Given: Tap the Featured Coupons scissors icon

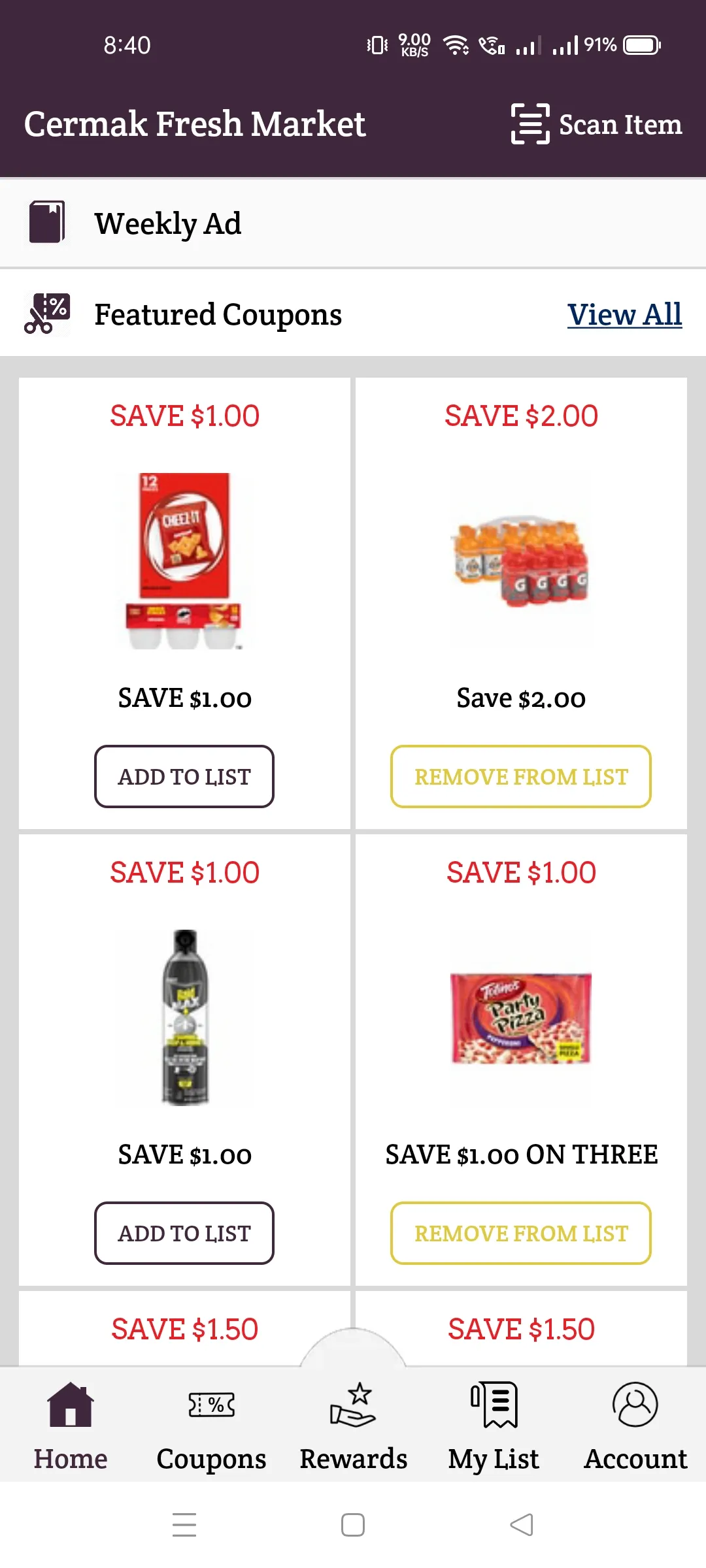Looking at the screenshot, I should [47, 313].
